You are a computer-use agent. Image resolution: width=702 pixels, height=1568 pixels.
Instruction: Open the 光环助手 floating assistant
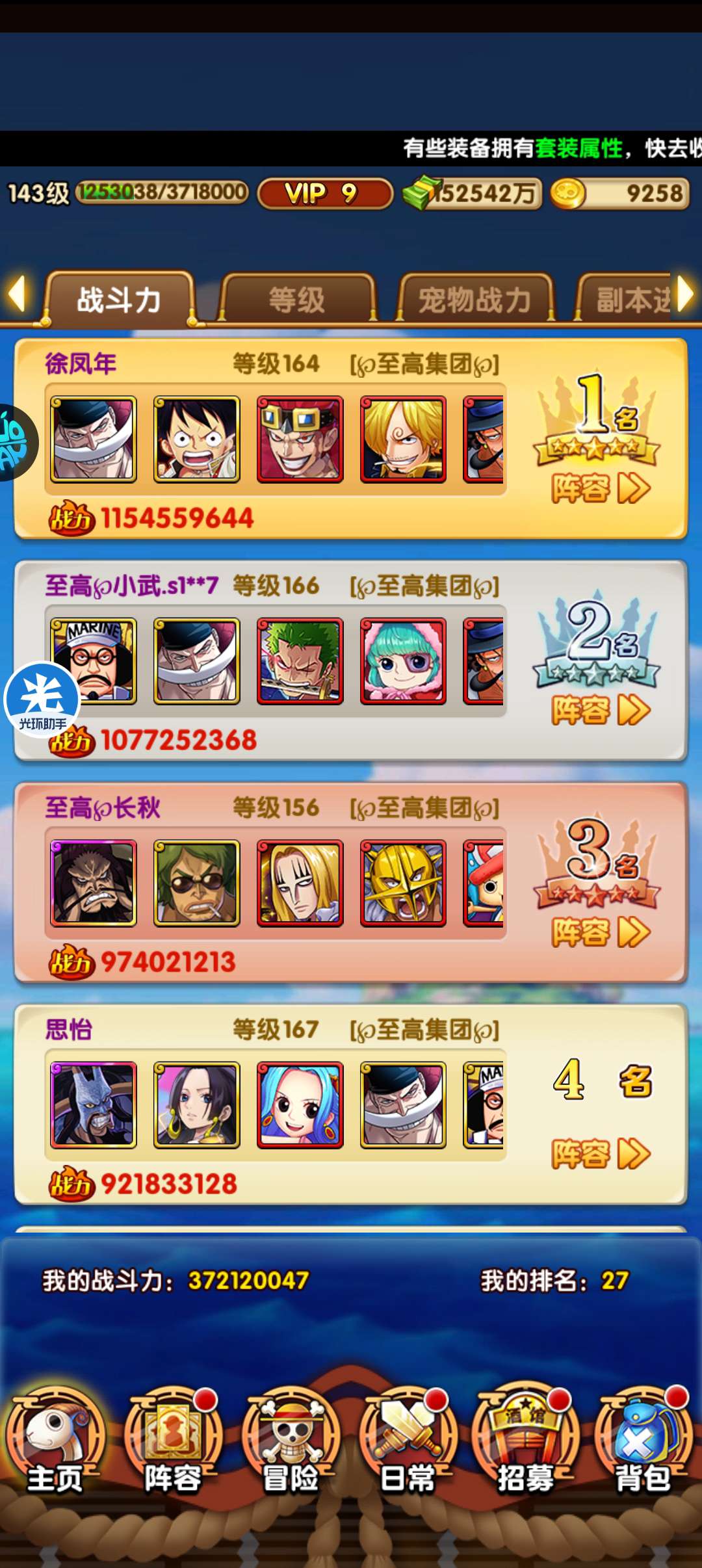(x=42, y=699)
